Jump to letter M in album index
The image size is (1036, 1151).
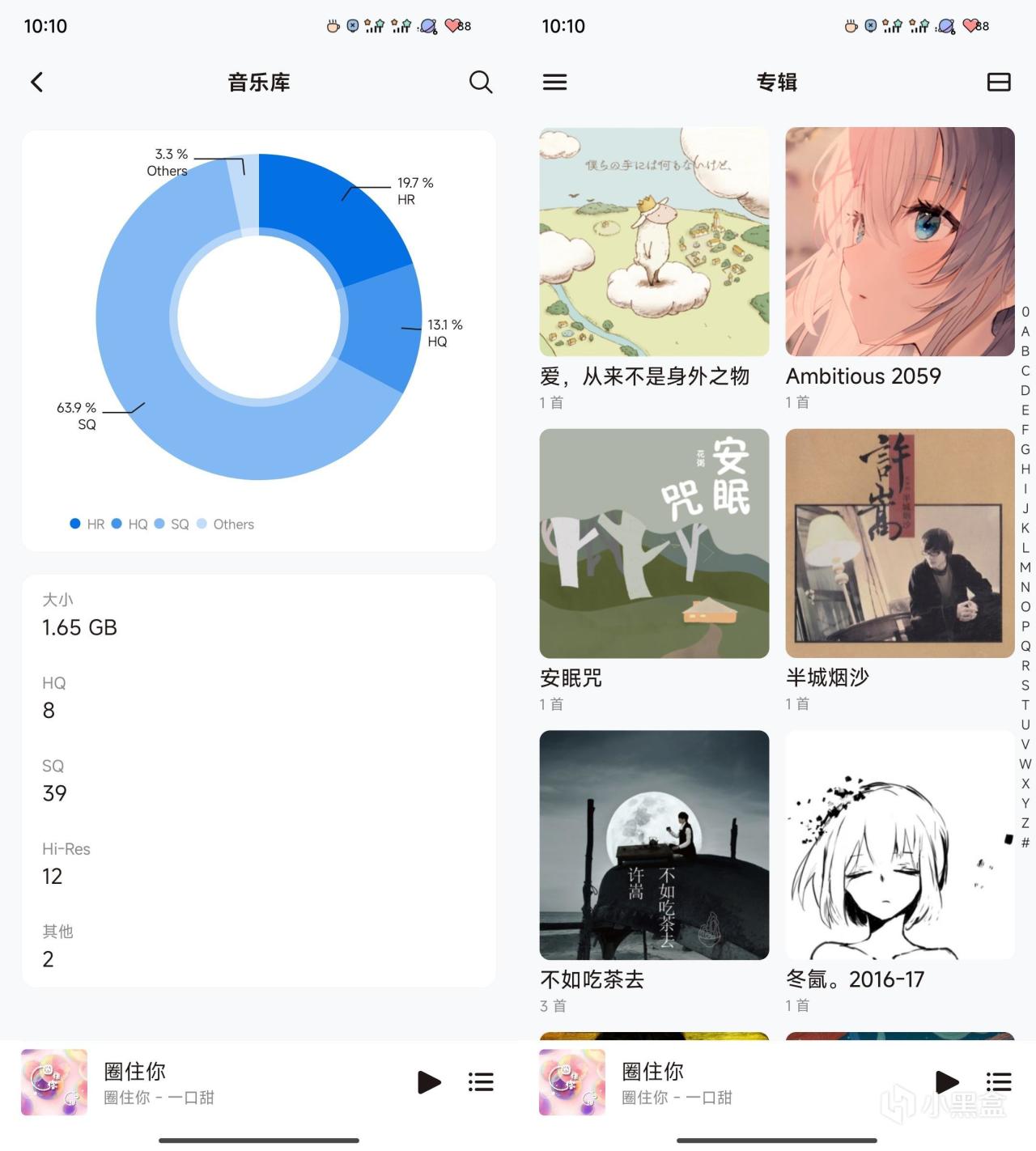1025,567
